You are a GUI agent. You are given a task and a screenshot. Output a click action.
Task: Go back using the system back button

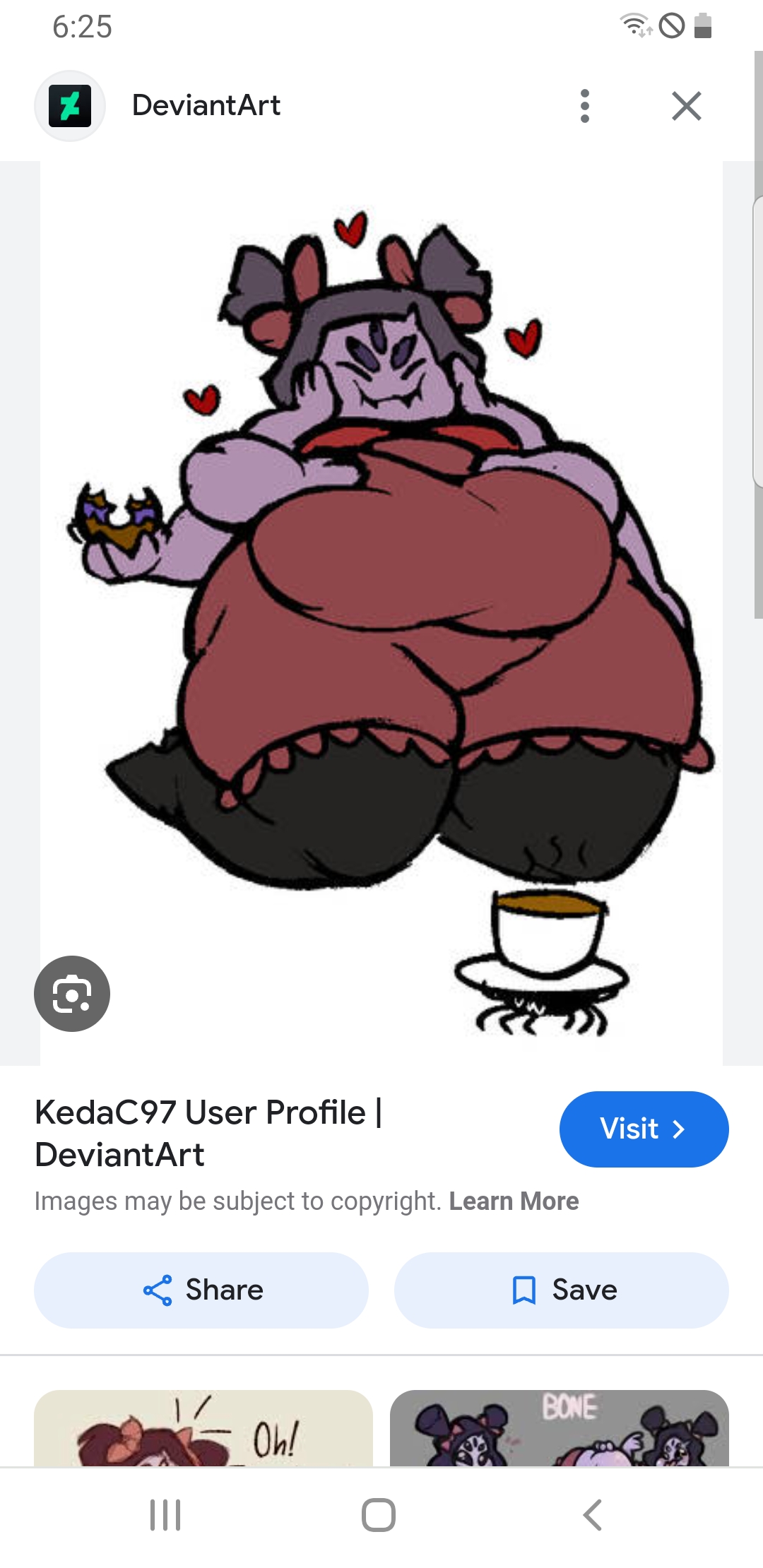pos(592,1514)
